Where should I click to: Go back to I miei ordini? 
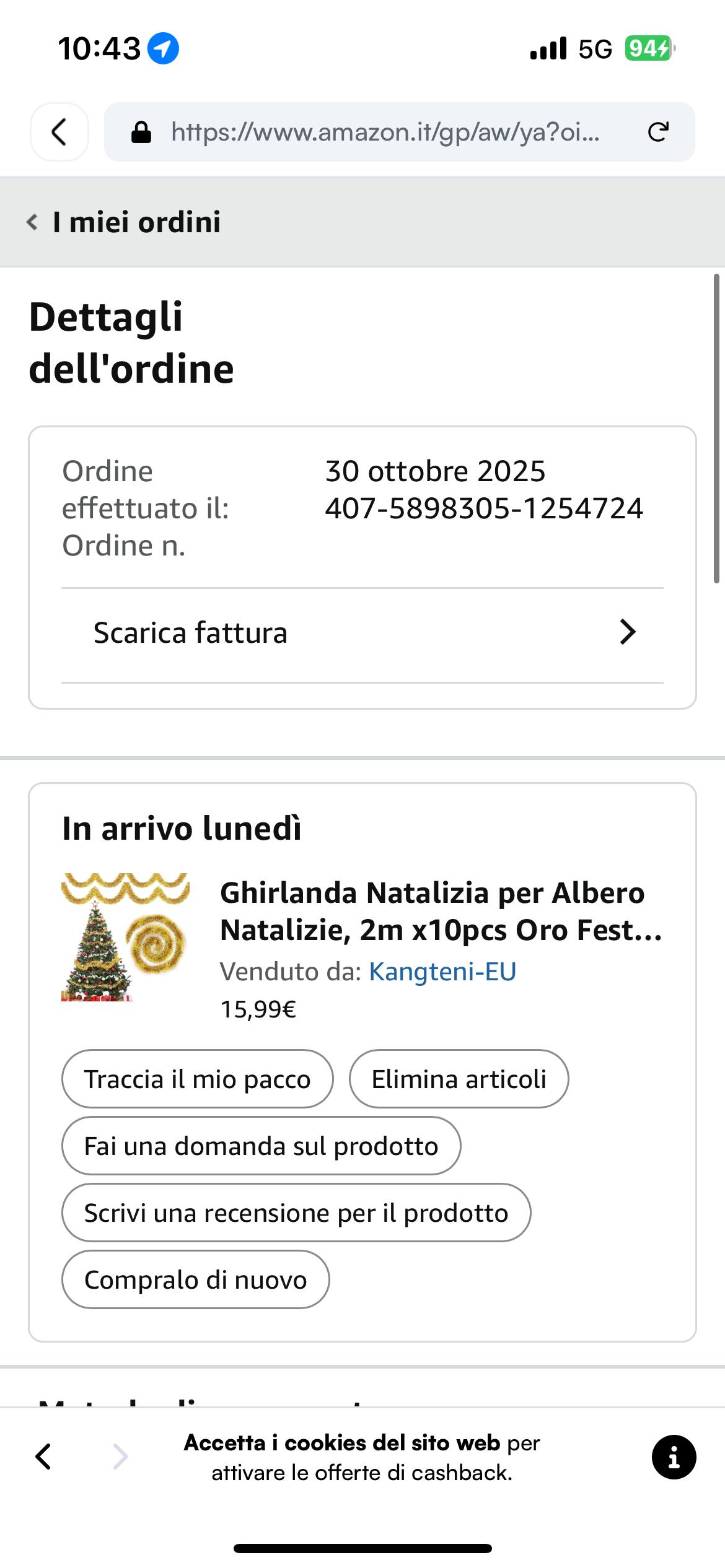pos(124,222)
